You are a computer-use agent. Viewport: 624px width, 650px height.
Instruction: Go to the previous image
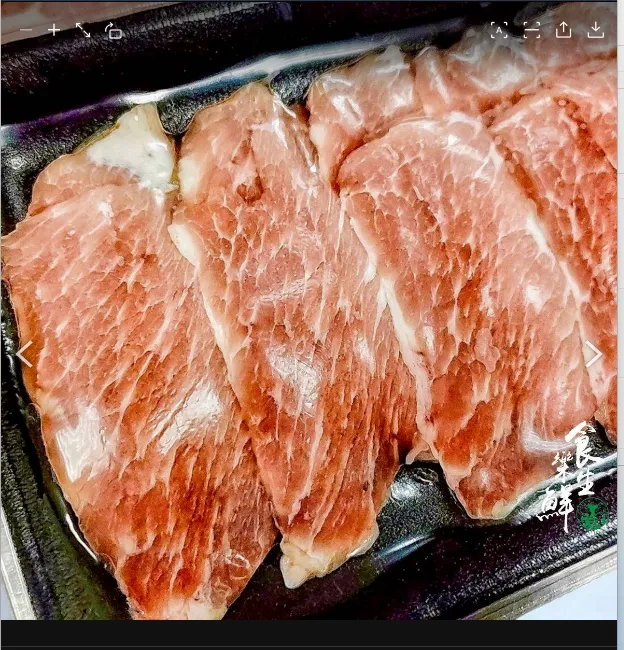click(x=24, y=354)
